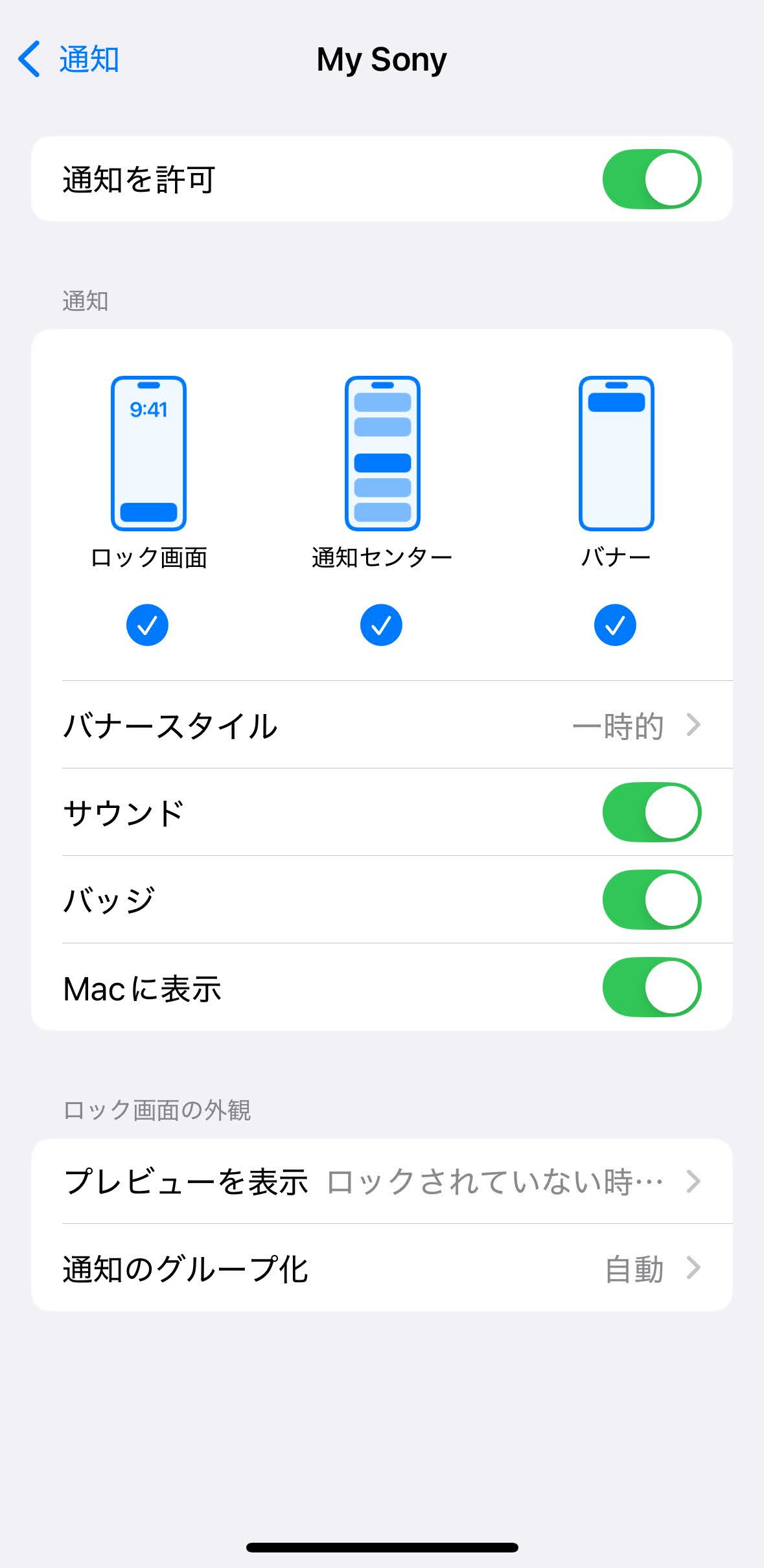Go back to 通知 settings
Viewport: 764px width, 1568px height.
pos(69,60)
